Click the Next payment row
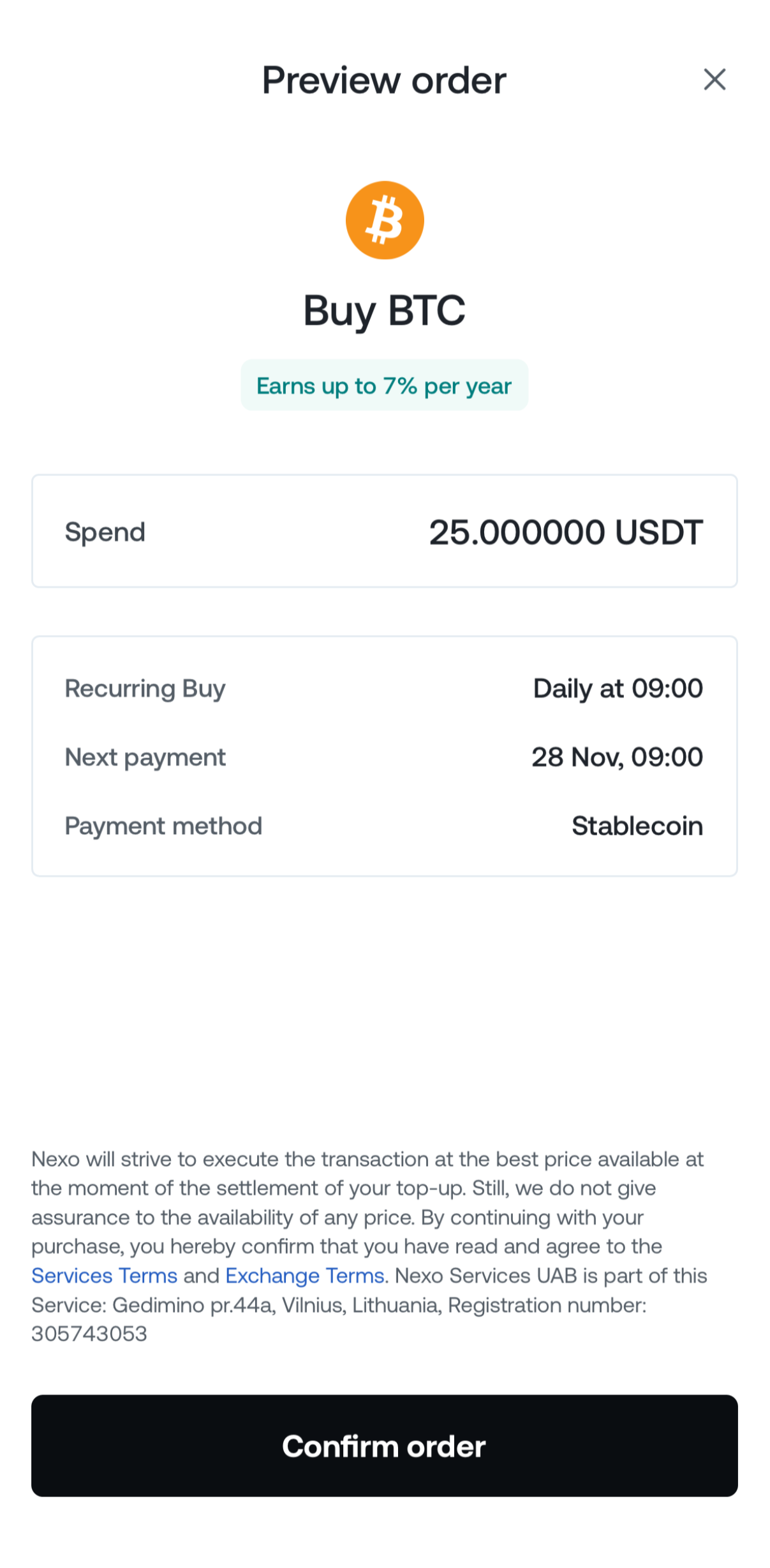Viewport: 770px width, 1568px height. [x=385, y=757]
